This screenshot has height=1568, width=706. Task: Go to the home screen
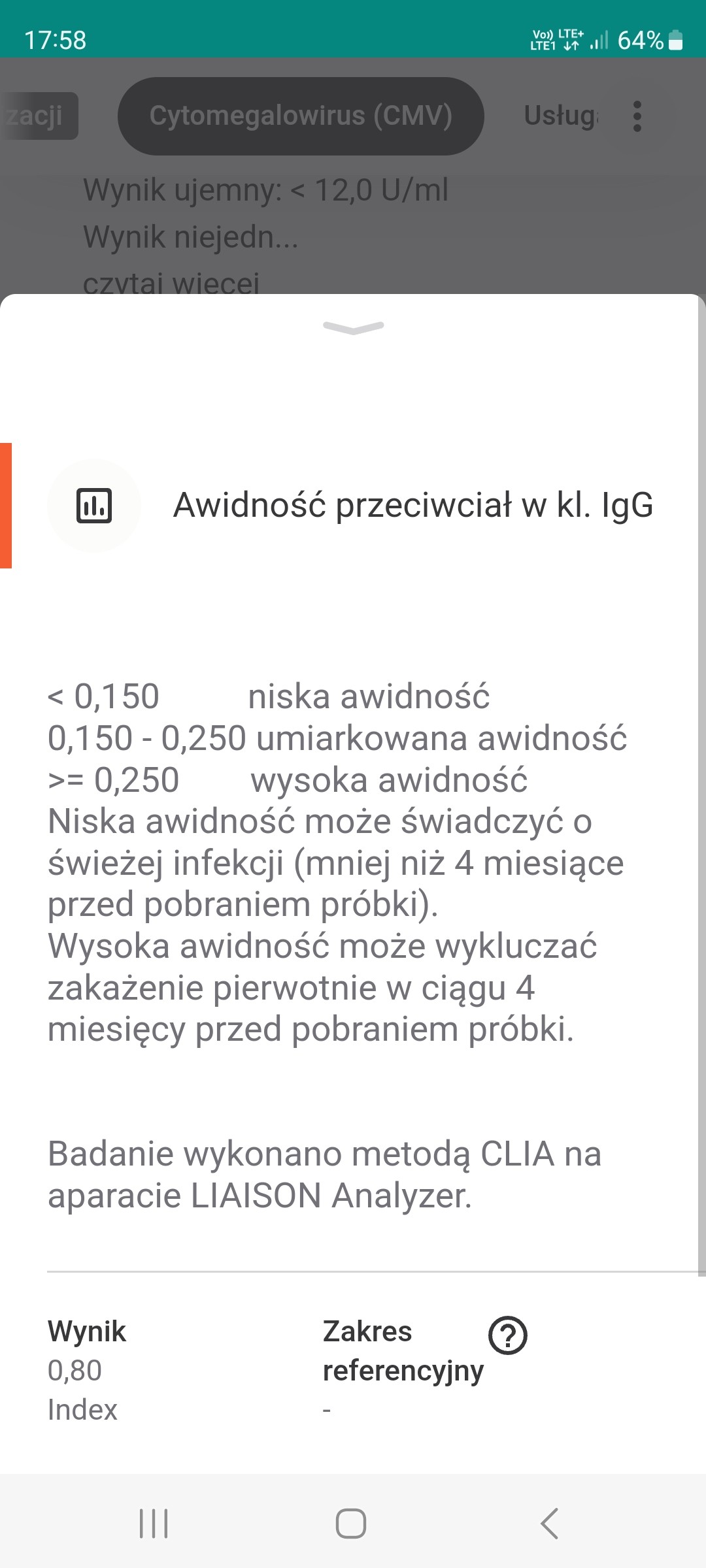pyautogui.click(x=351, y=1524)
